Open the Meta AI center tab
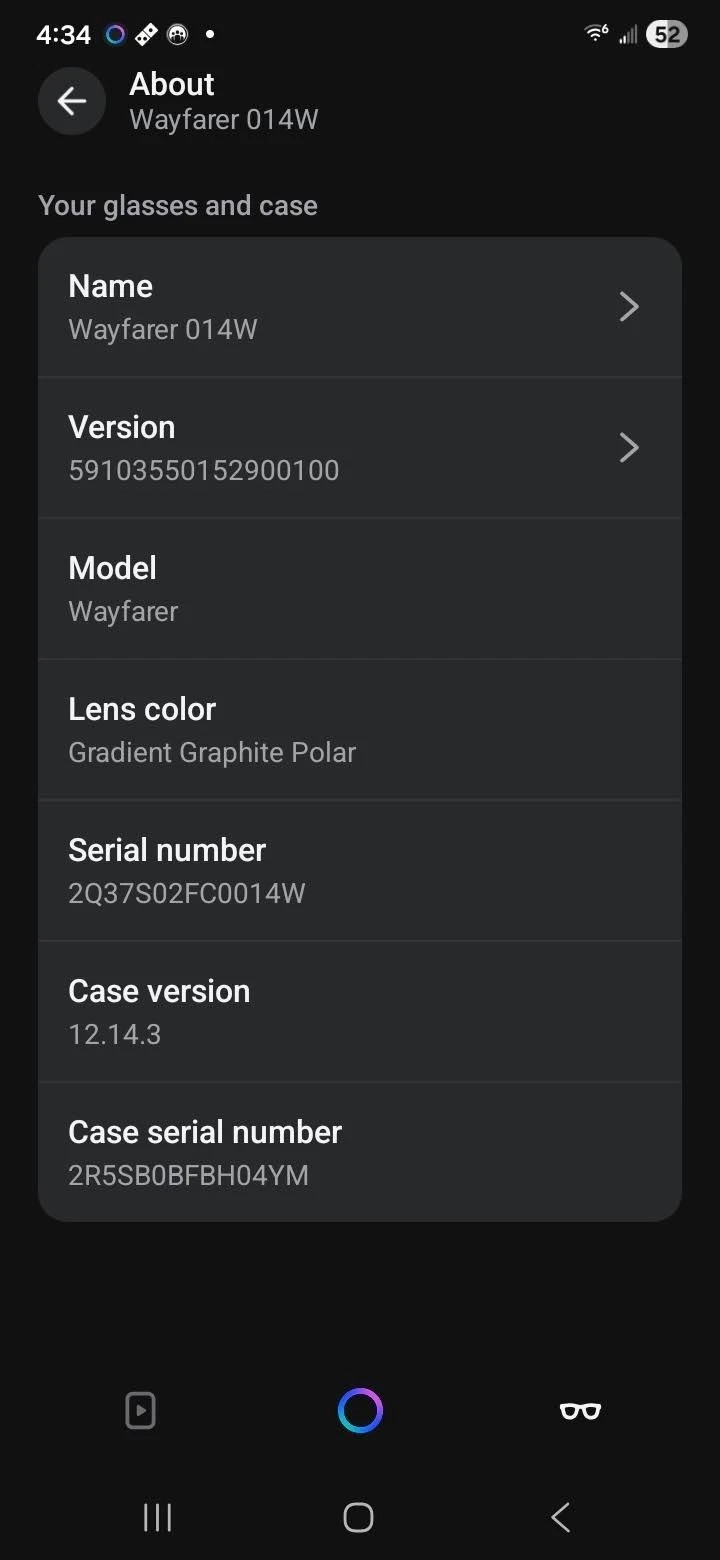 360,1411
